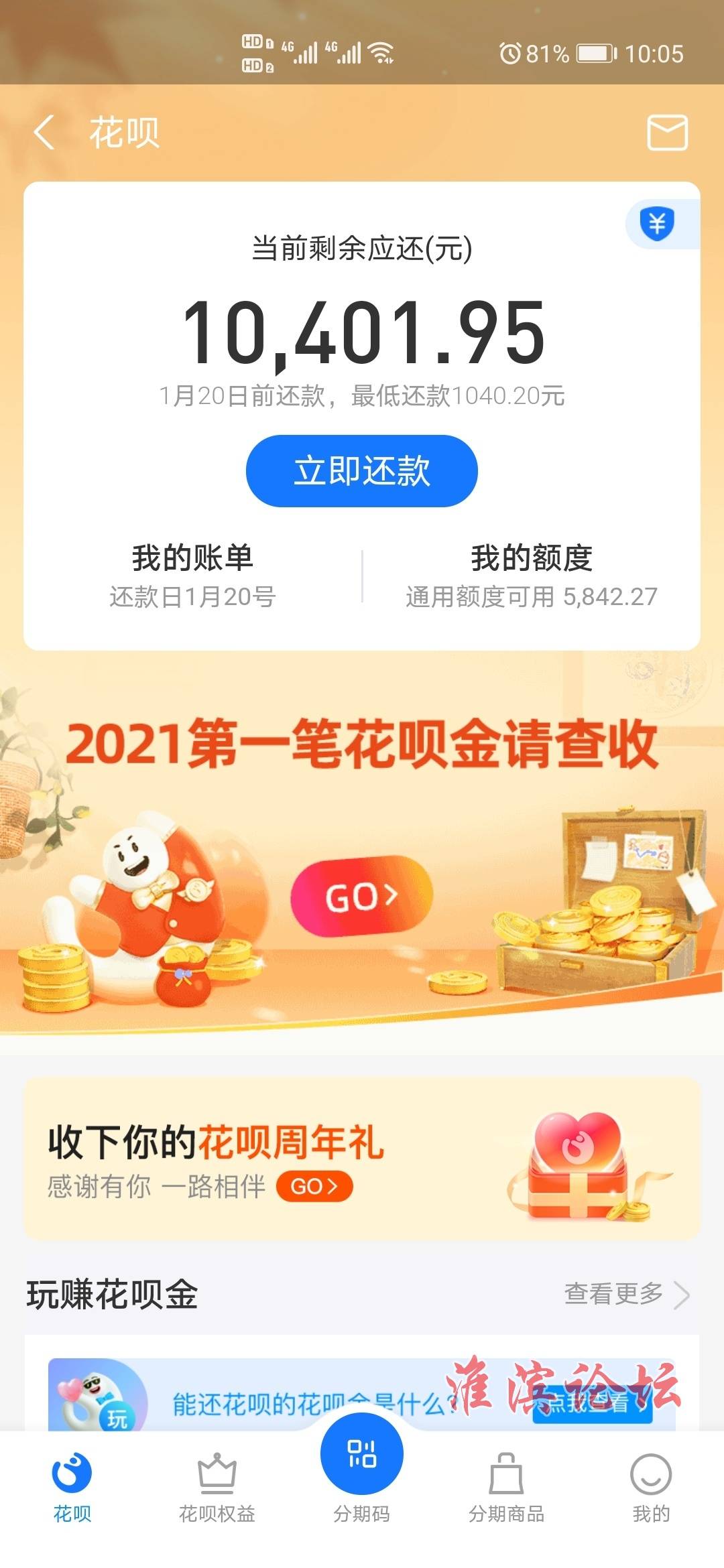The height and width of the screenshot is (1568, 724).
Task: Tap GO on the 2021花呗金 banner
Action: (x=361, y=896)
